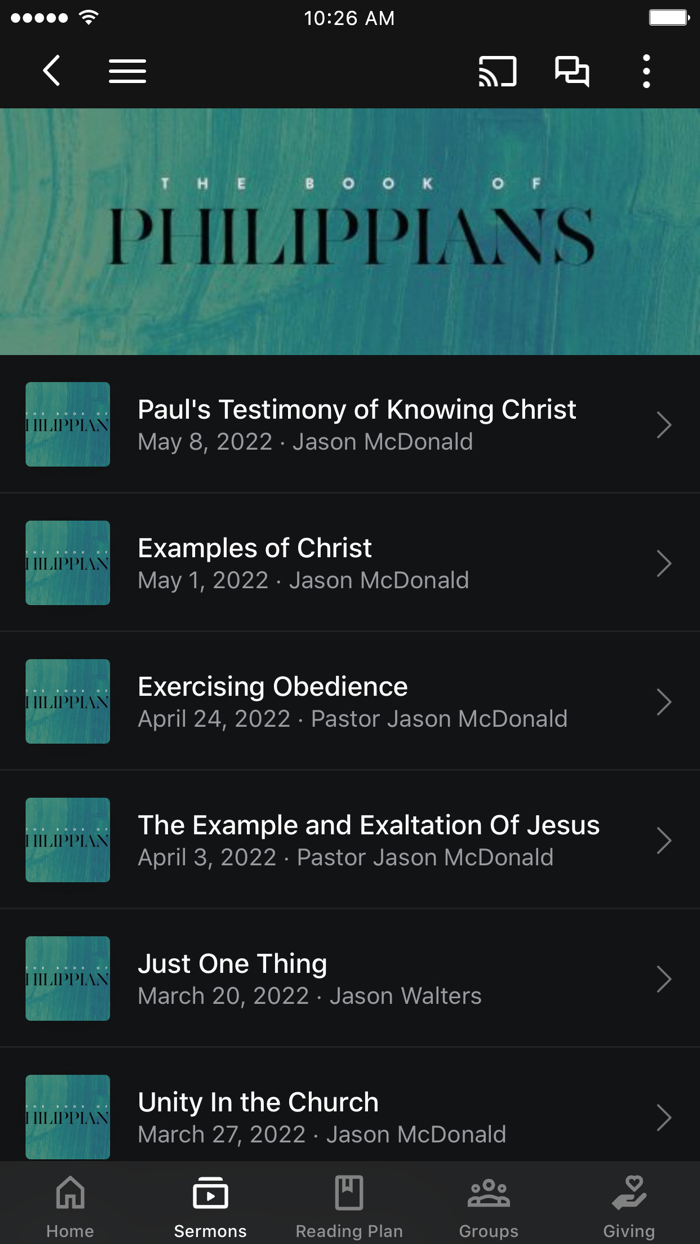
Task: Go to the Reading Plan tab
Action: tap(349, 1205)
